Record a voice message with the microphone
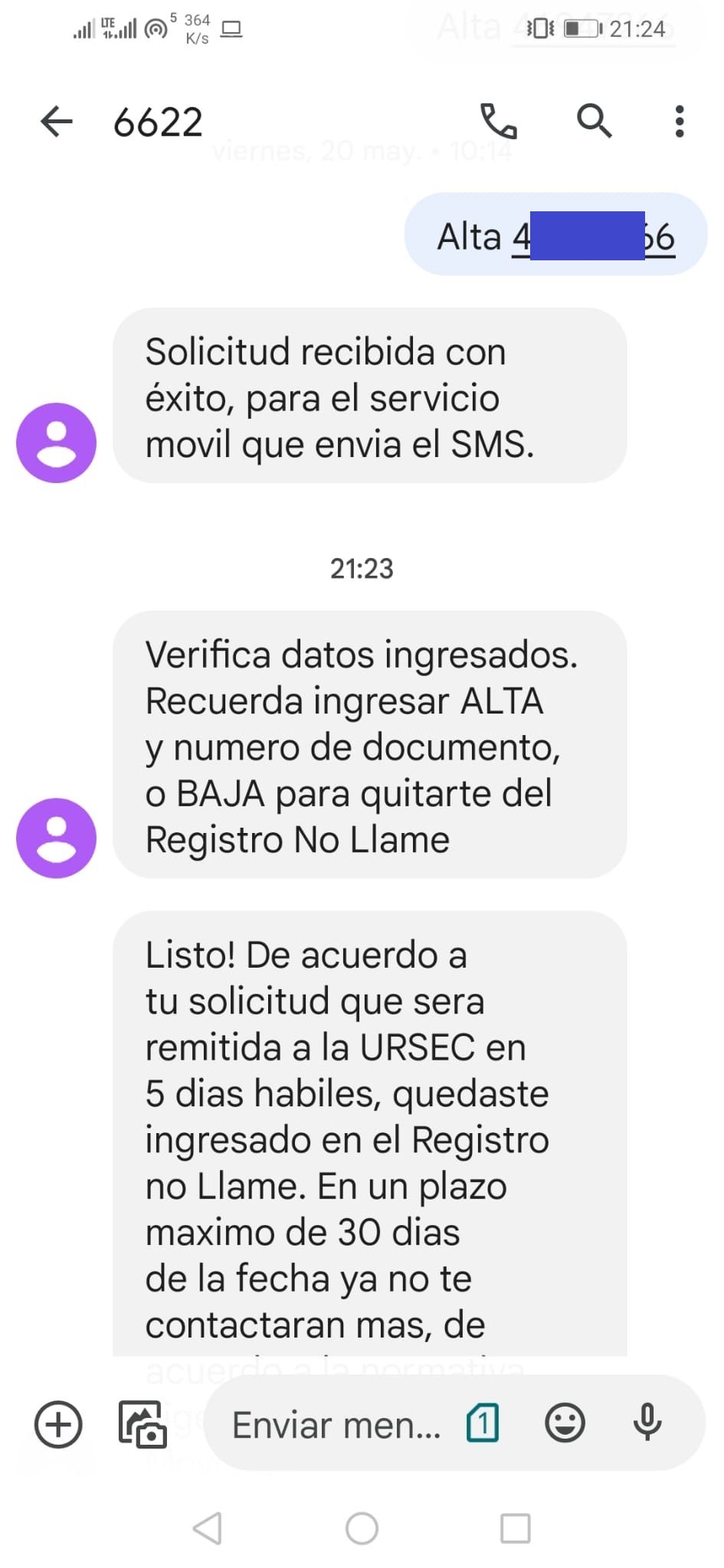 [650, 1423]
